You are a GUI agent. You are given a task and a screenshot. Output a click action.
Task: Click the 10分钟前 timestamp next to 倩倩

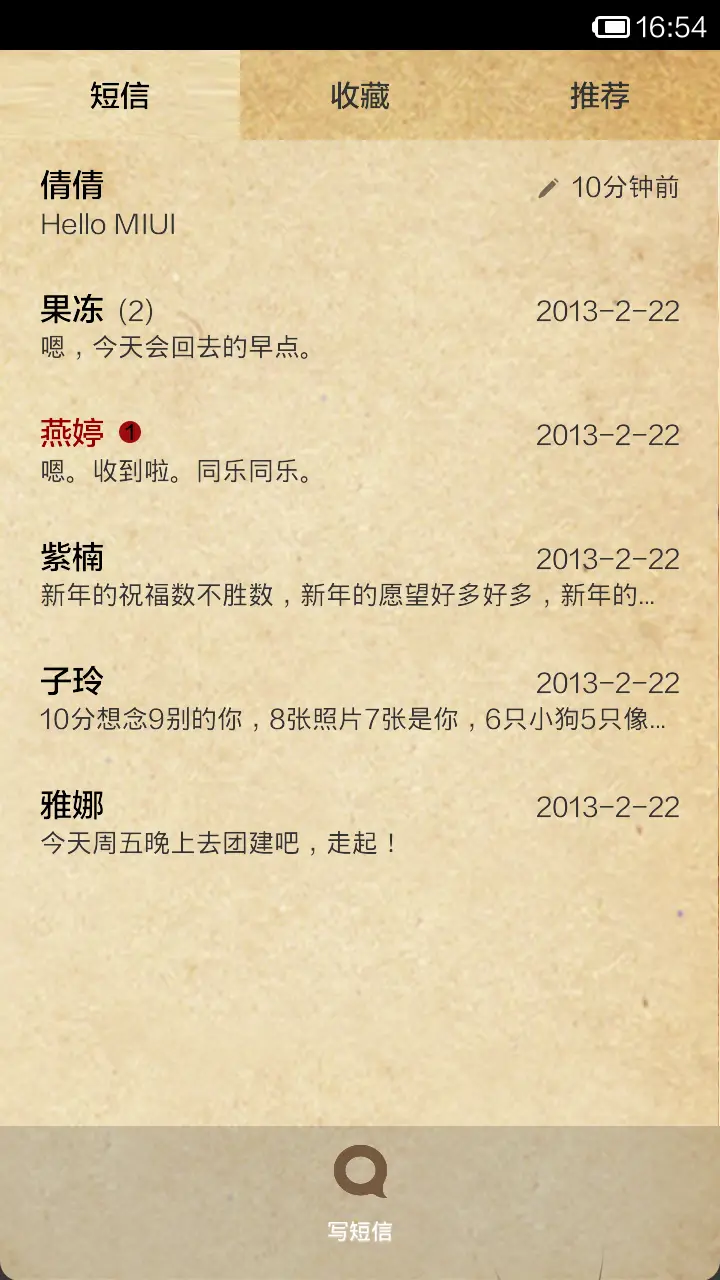624,186
